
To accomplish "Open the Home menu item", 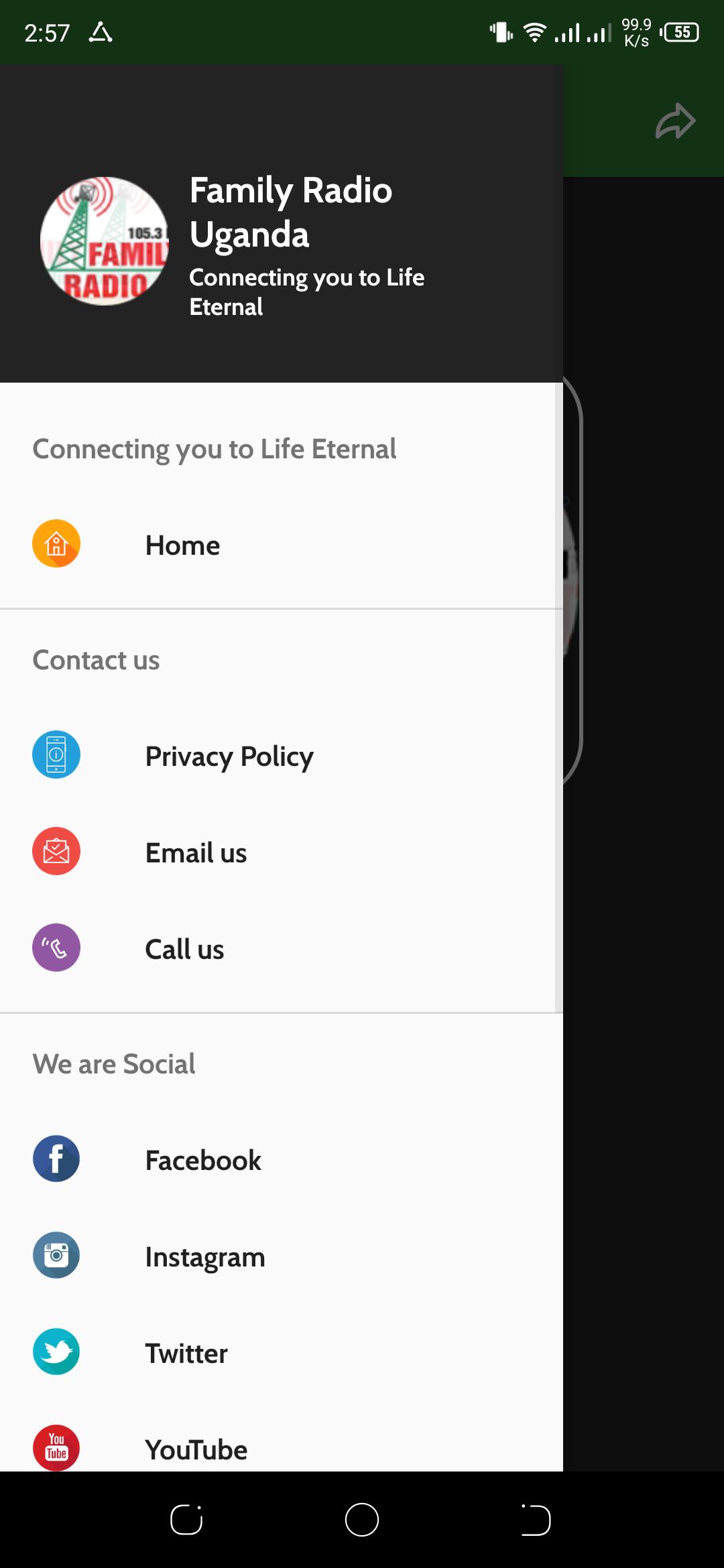I will pyautogui.click(x=282, y=545).
